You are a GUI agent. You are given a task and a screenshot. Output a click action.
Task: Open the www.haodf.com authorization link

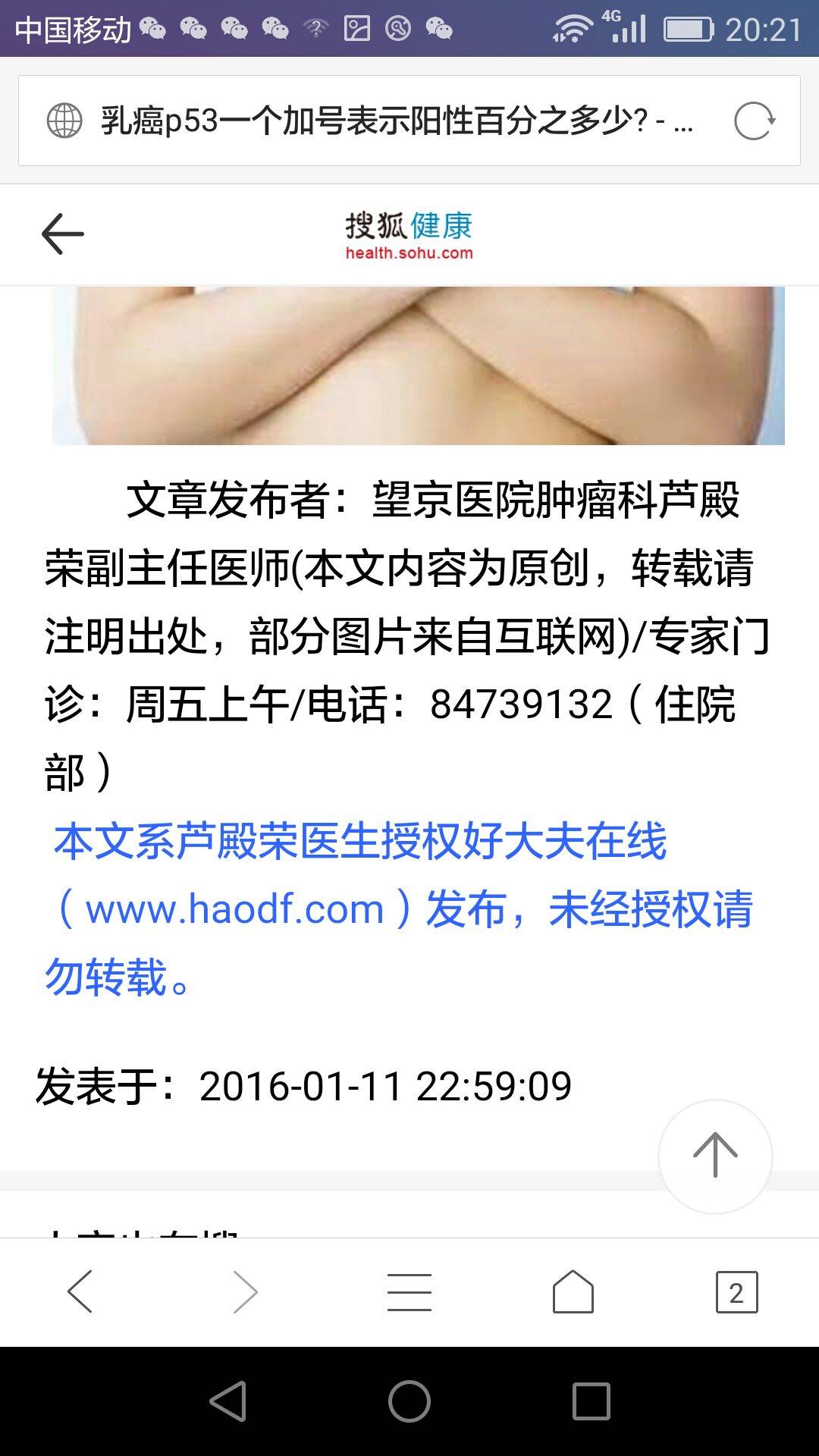pos(234,909)
